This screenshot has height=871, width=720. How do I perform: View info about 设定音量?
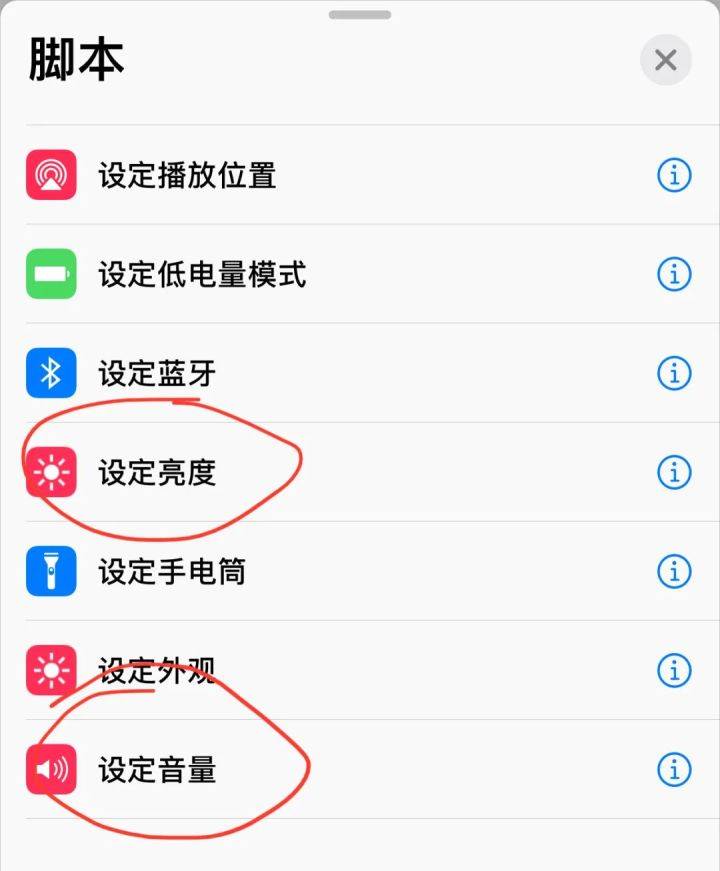[674, 769]
